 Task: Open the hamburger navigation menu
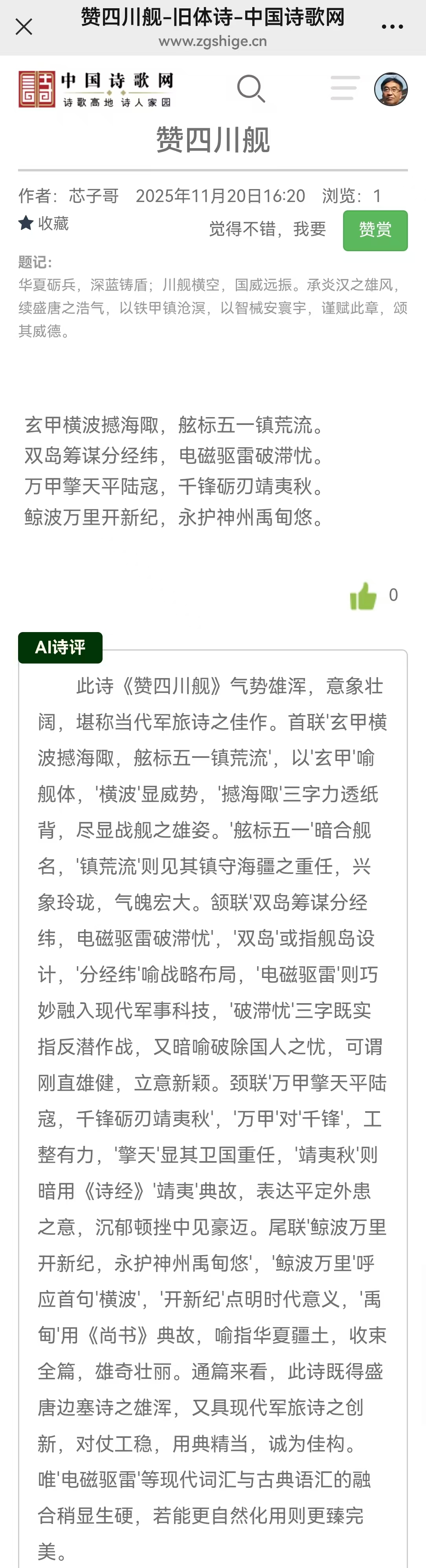tap(344, 88)
